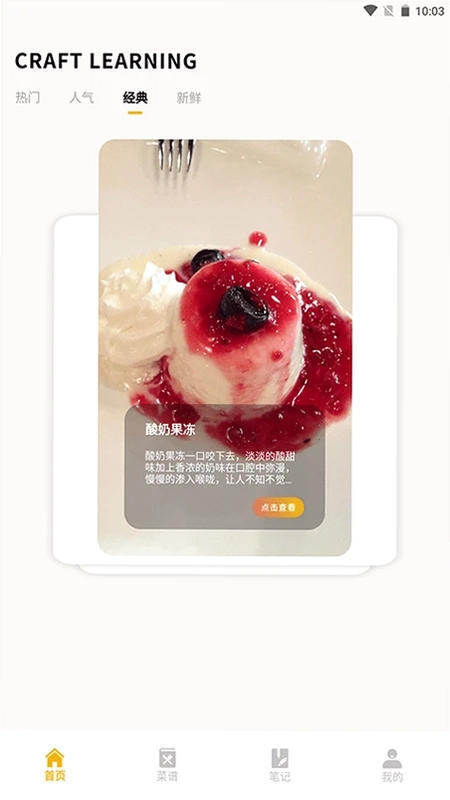Go to 首页 in bottom navigation
Screen dimensions: 450x800
click(x=55, y=765)
